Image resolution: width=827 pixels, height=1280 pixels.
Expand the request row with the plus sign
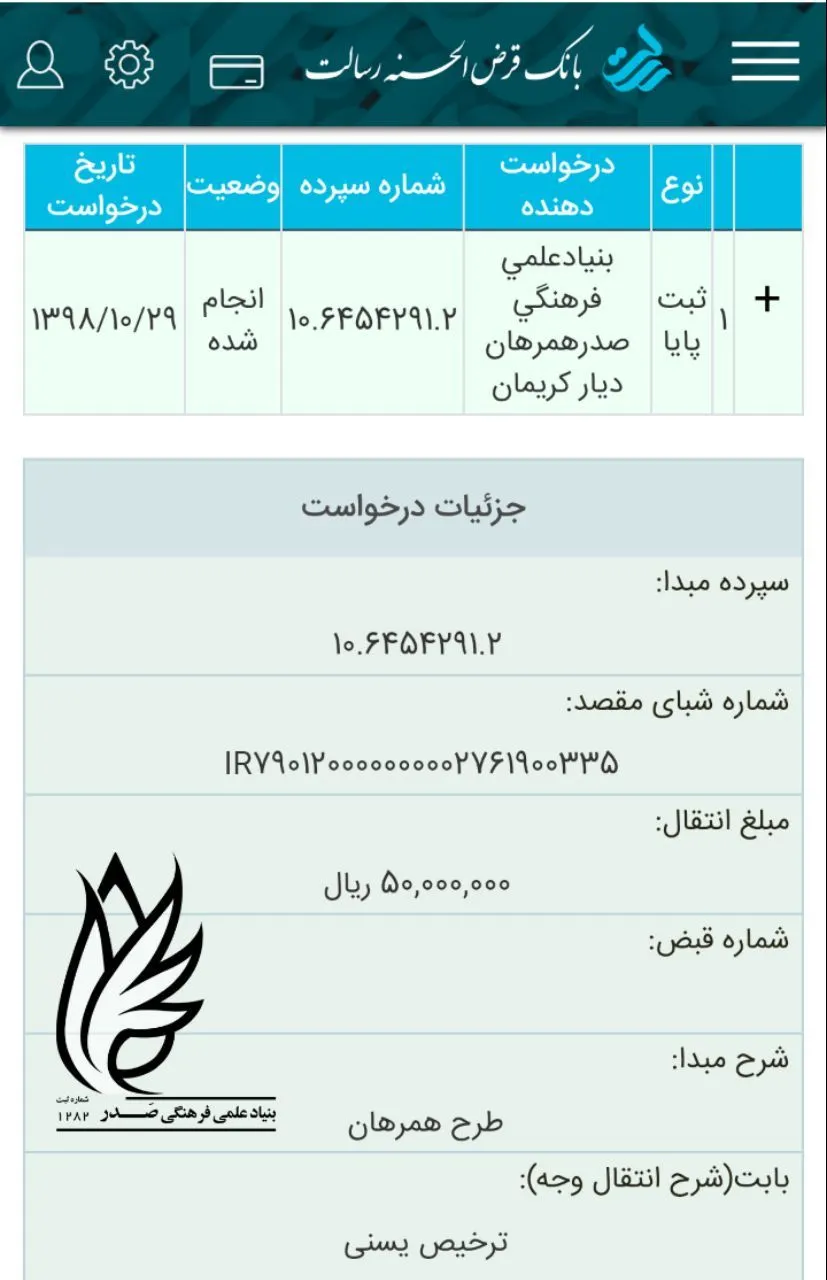pos(766,298)
